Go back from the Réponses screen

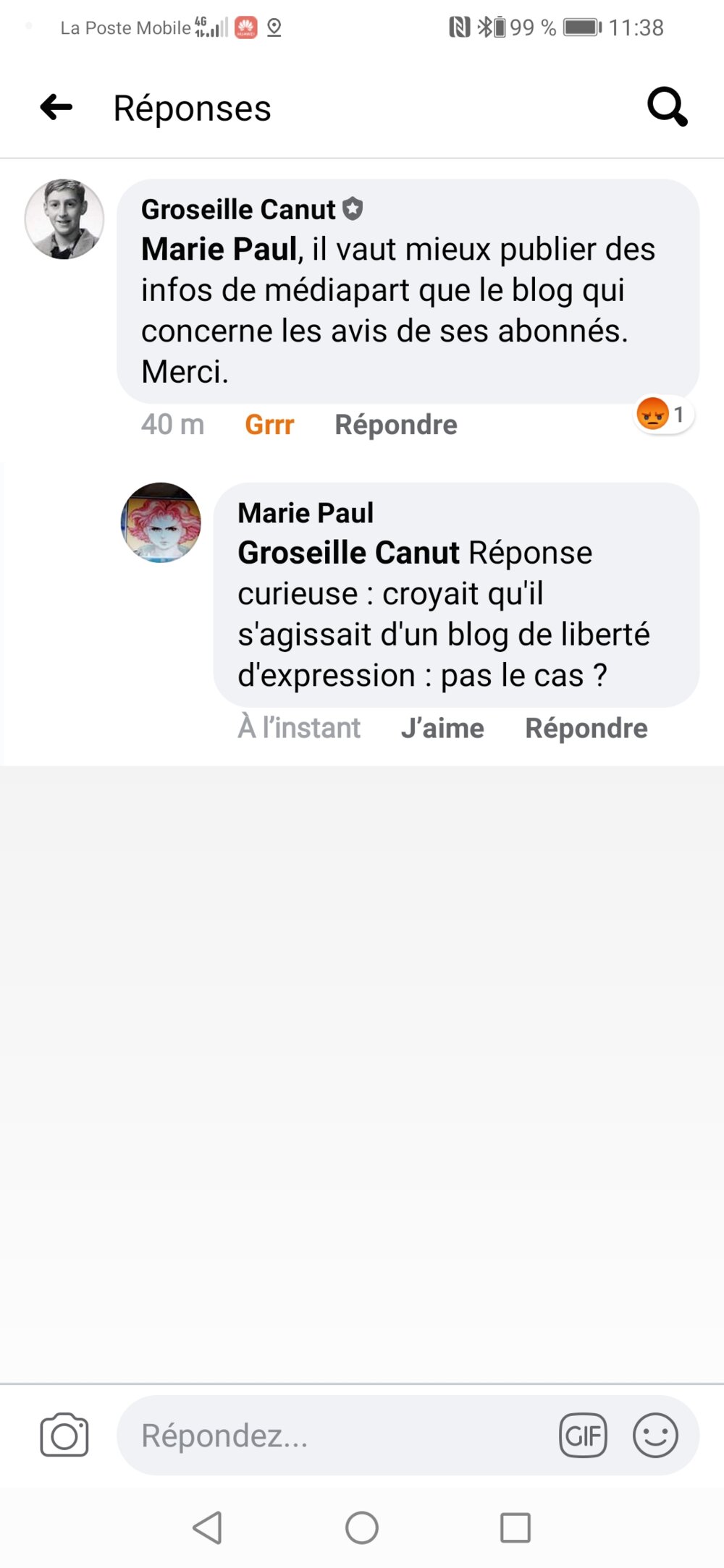(56, 108)
